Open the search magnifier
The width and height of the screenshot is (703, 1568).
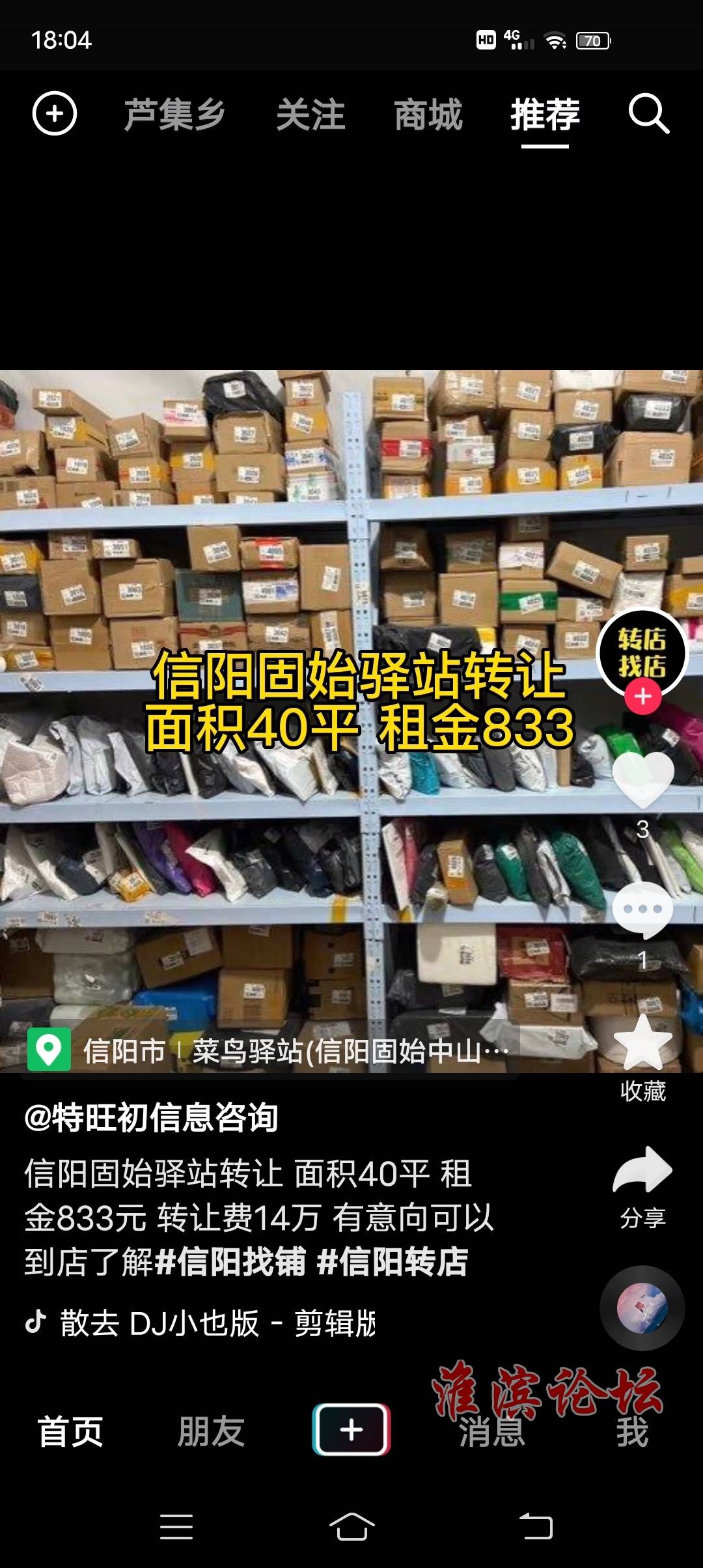point(648,114)
